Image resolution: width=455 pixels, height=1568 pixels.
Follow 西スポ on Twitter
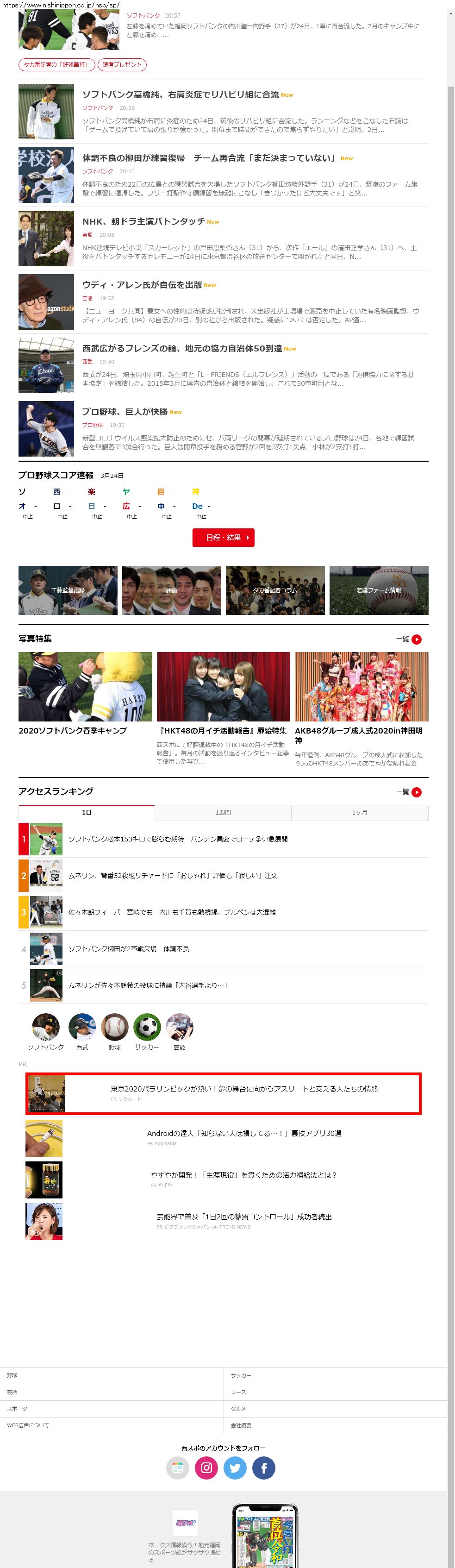pyautogui.click(x=235, y=1468)
